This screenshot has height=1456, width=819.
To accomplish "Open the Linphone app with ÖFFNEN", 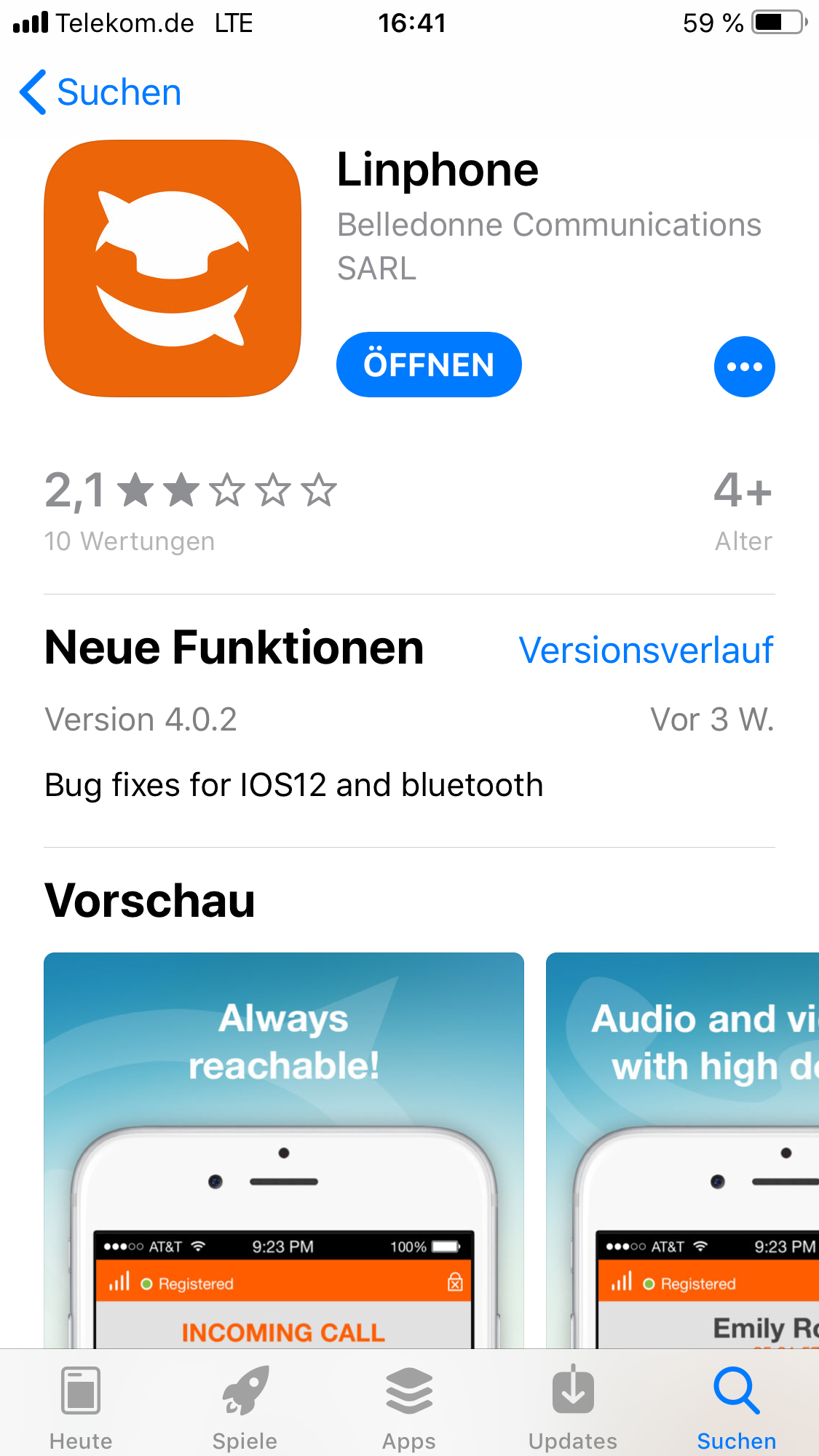I will click(x=428, y=365).
